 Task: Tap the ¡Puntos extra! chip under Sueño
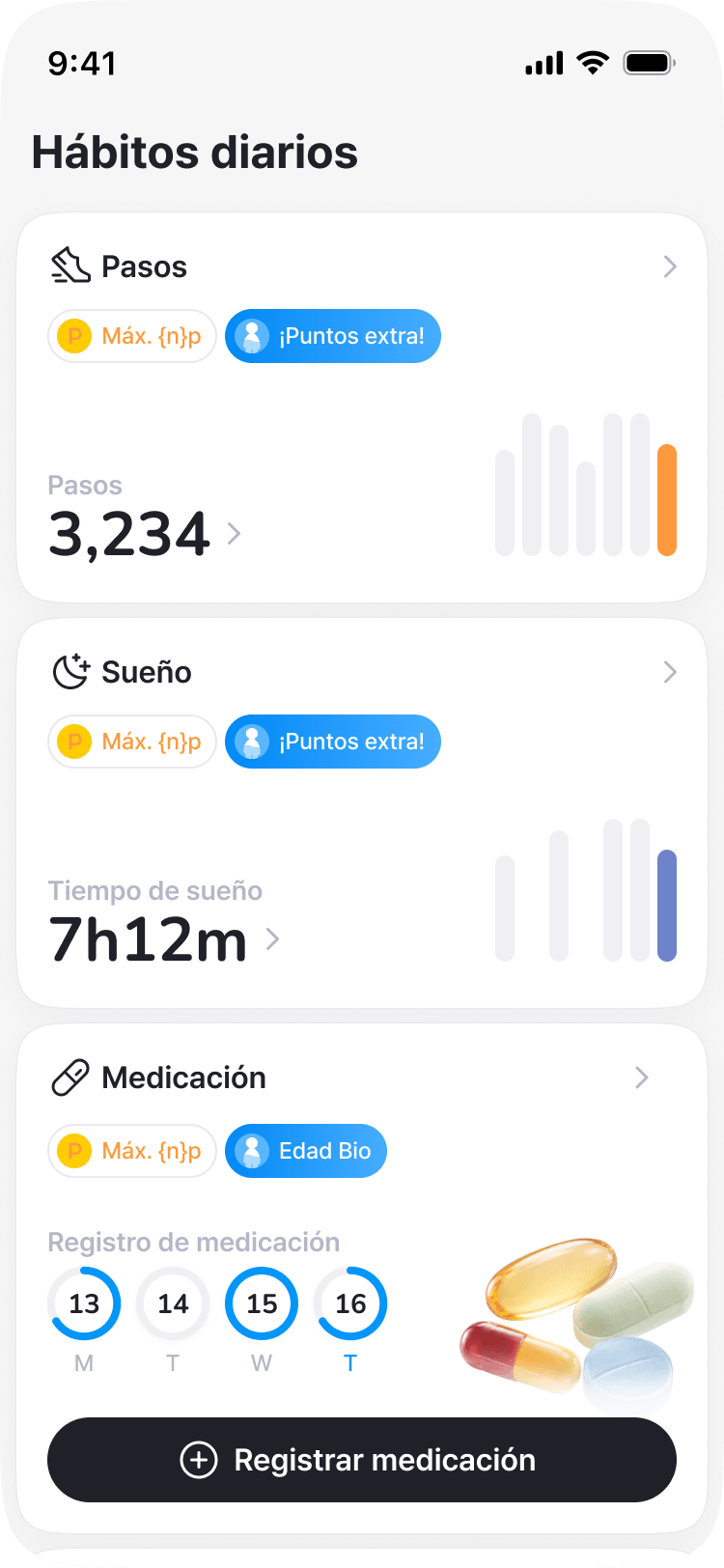(333, 742)
